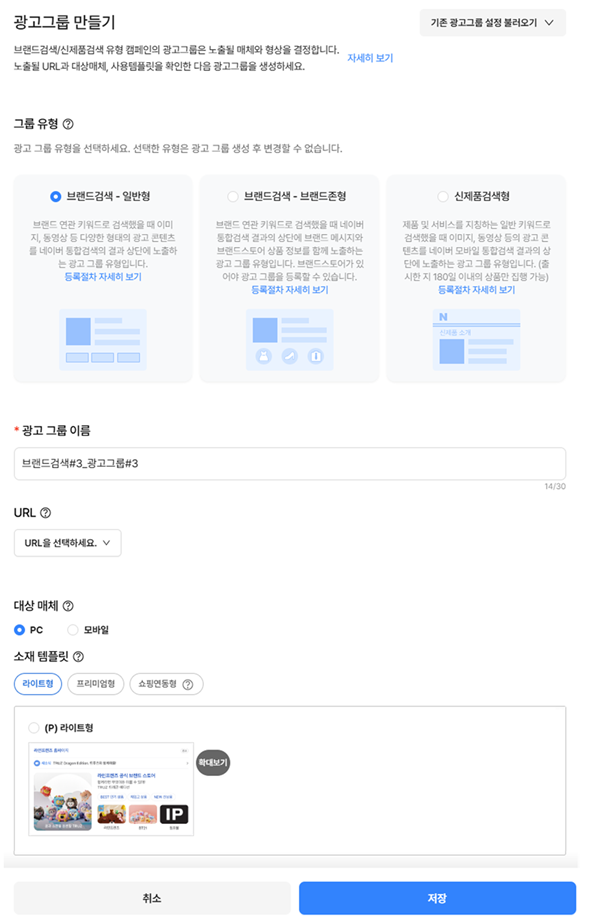
Task: Select the 라이트형 template chip
Action: coord(38,684)
